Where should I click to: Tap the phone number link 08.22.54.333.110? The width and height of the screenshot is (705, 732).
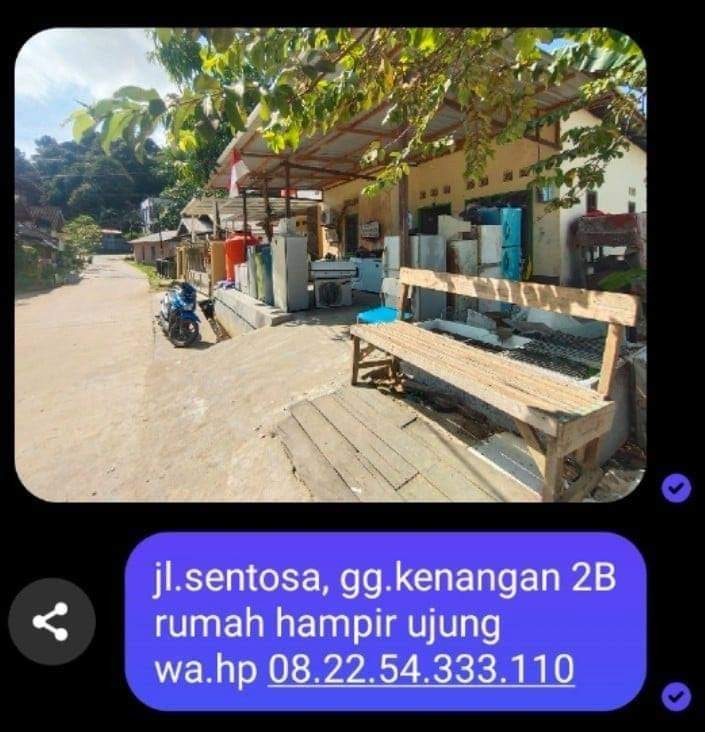coord(421,668)
